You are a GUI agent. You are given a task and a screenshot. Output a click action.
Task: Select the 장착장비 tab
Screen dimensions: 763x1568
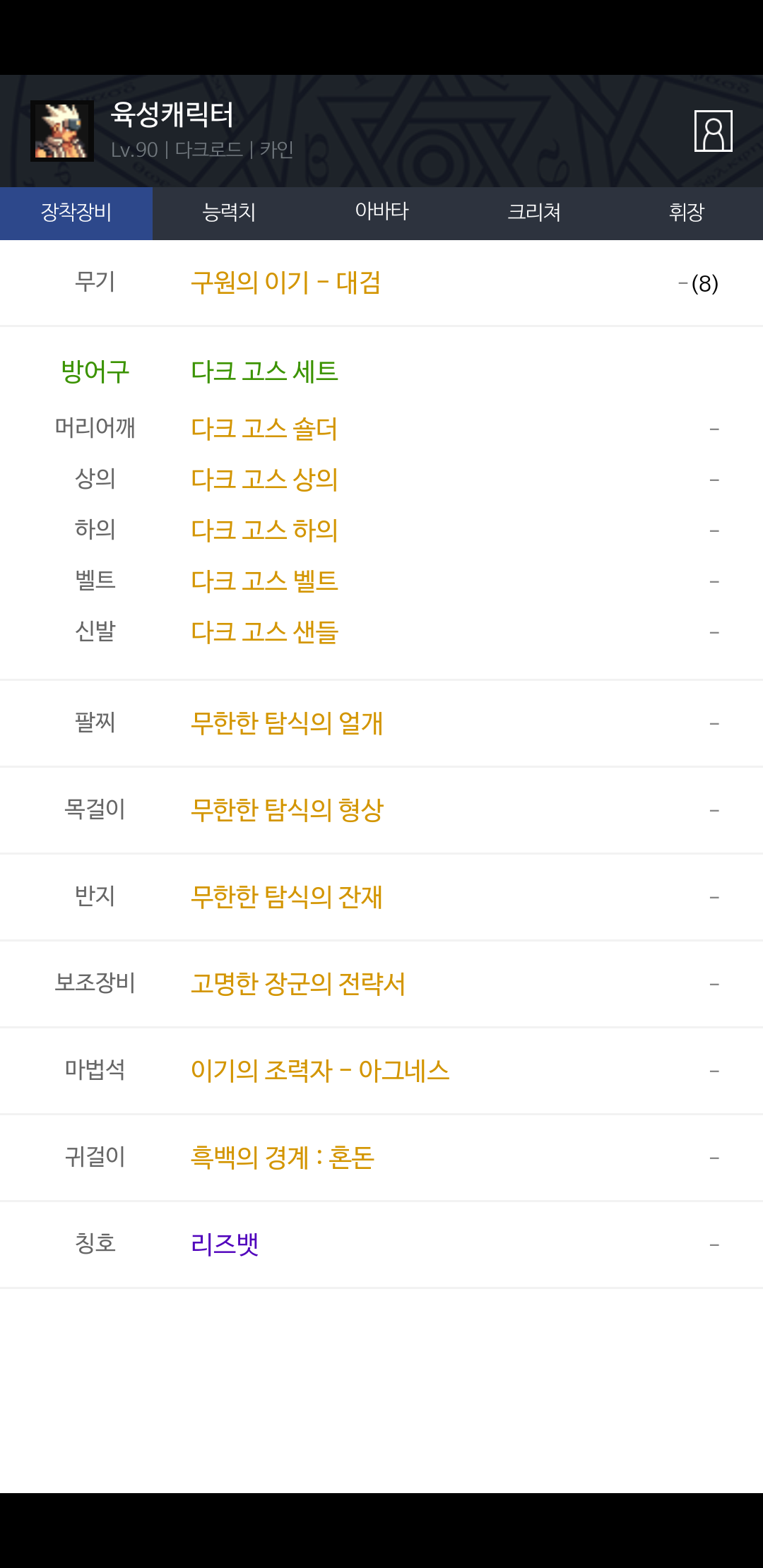(x=76, y=213)
